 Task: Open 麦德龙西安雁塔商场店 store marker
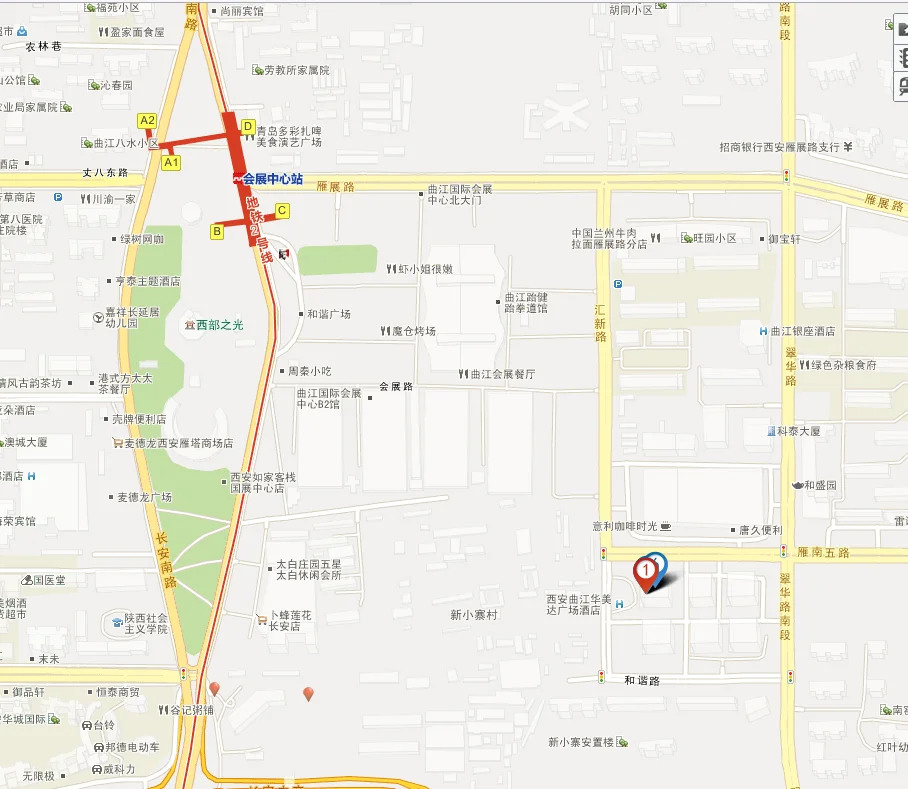coord(118,443)
